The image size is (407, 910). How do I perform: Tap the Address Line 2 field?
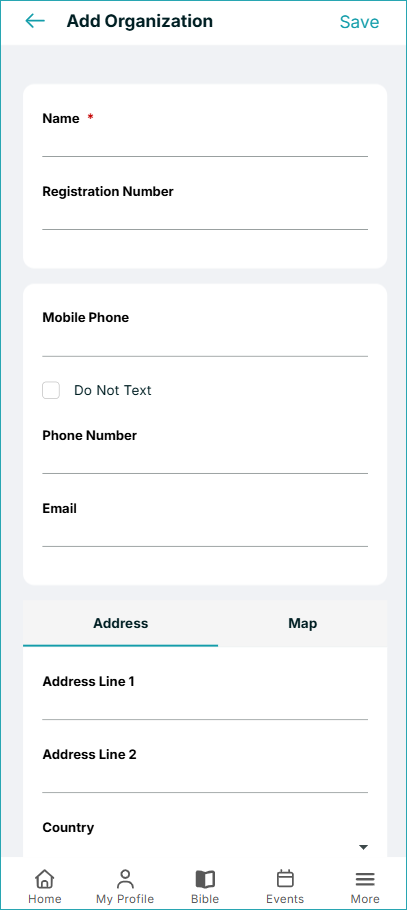pos(205,780)
